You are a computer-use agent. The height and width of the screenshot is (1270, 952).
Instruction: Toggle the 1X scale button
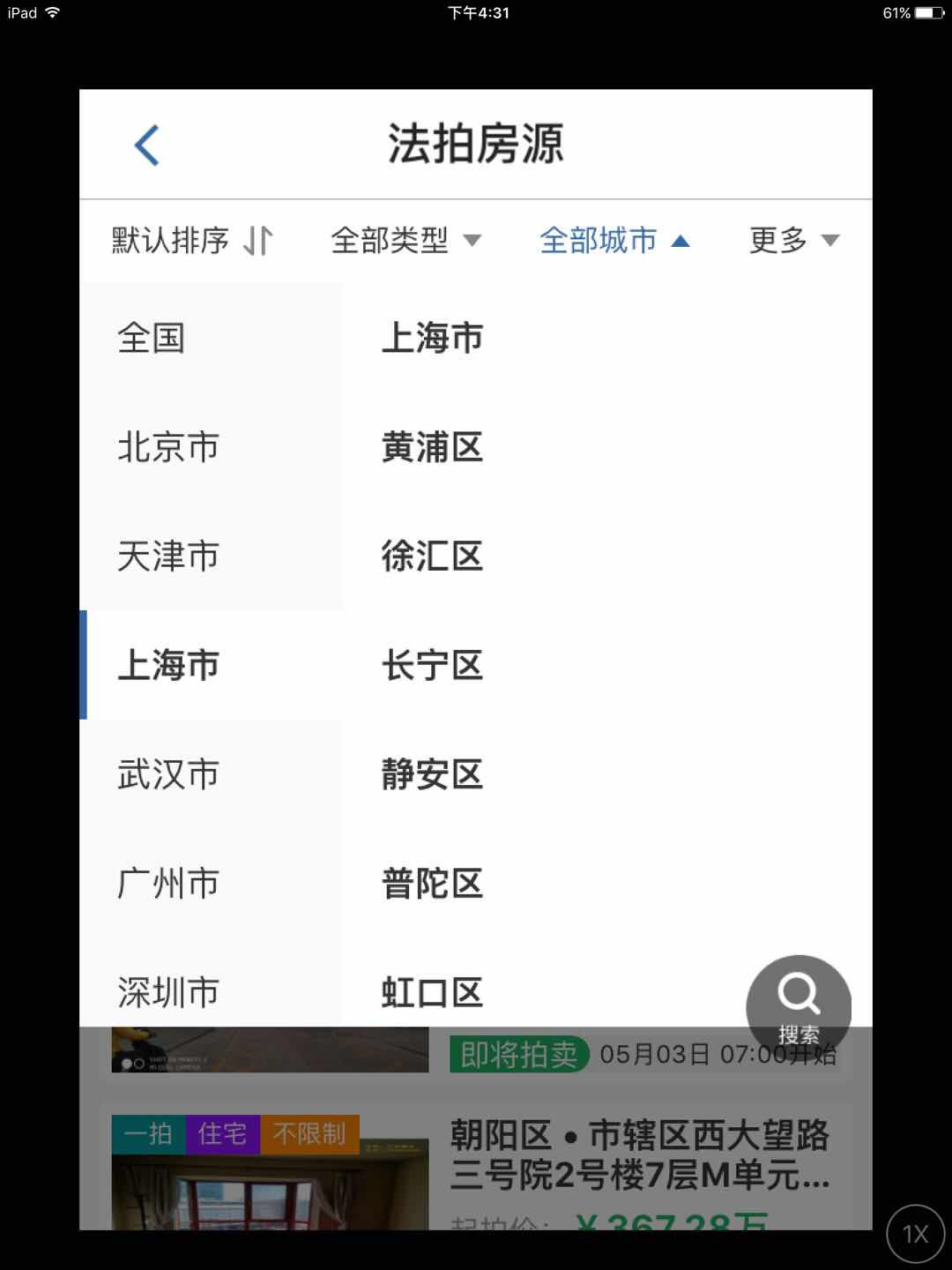(915, 1234)
